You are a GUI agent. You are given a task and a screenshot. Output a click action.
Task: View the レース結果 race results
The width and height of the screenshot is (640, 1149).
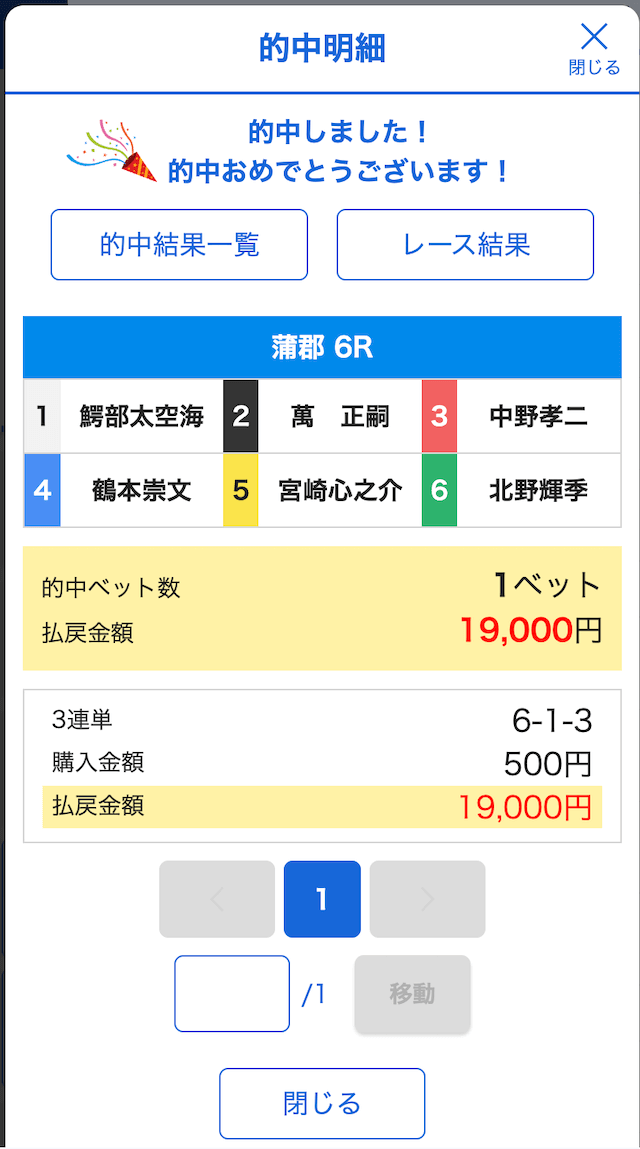tap(465, 244)
